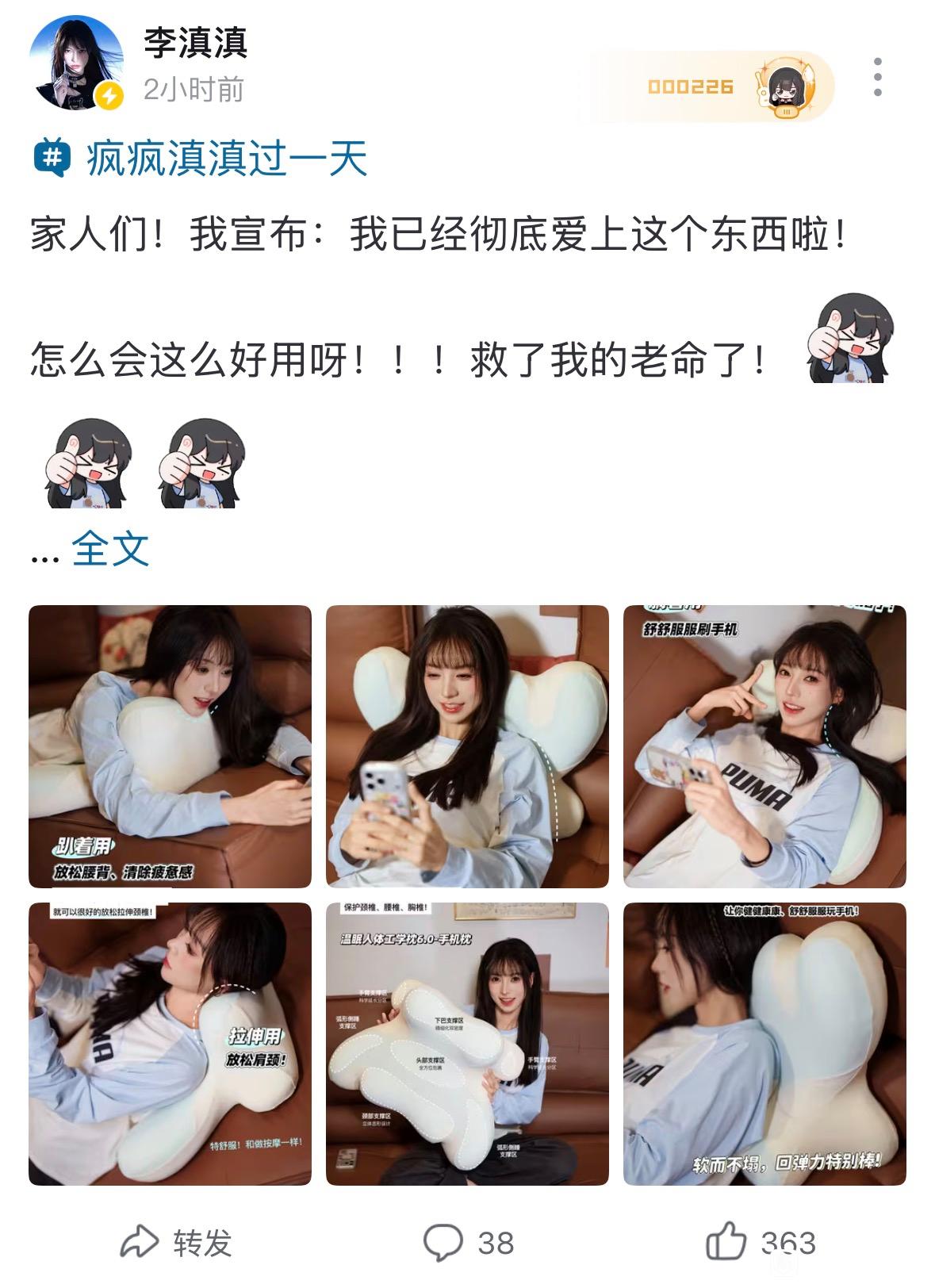The height and width of the screenshot is (1288, 935).
Task: Open 李滇滇's profile avatar
Action: pyautogui.click(x=76, y=62)
